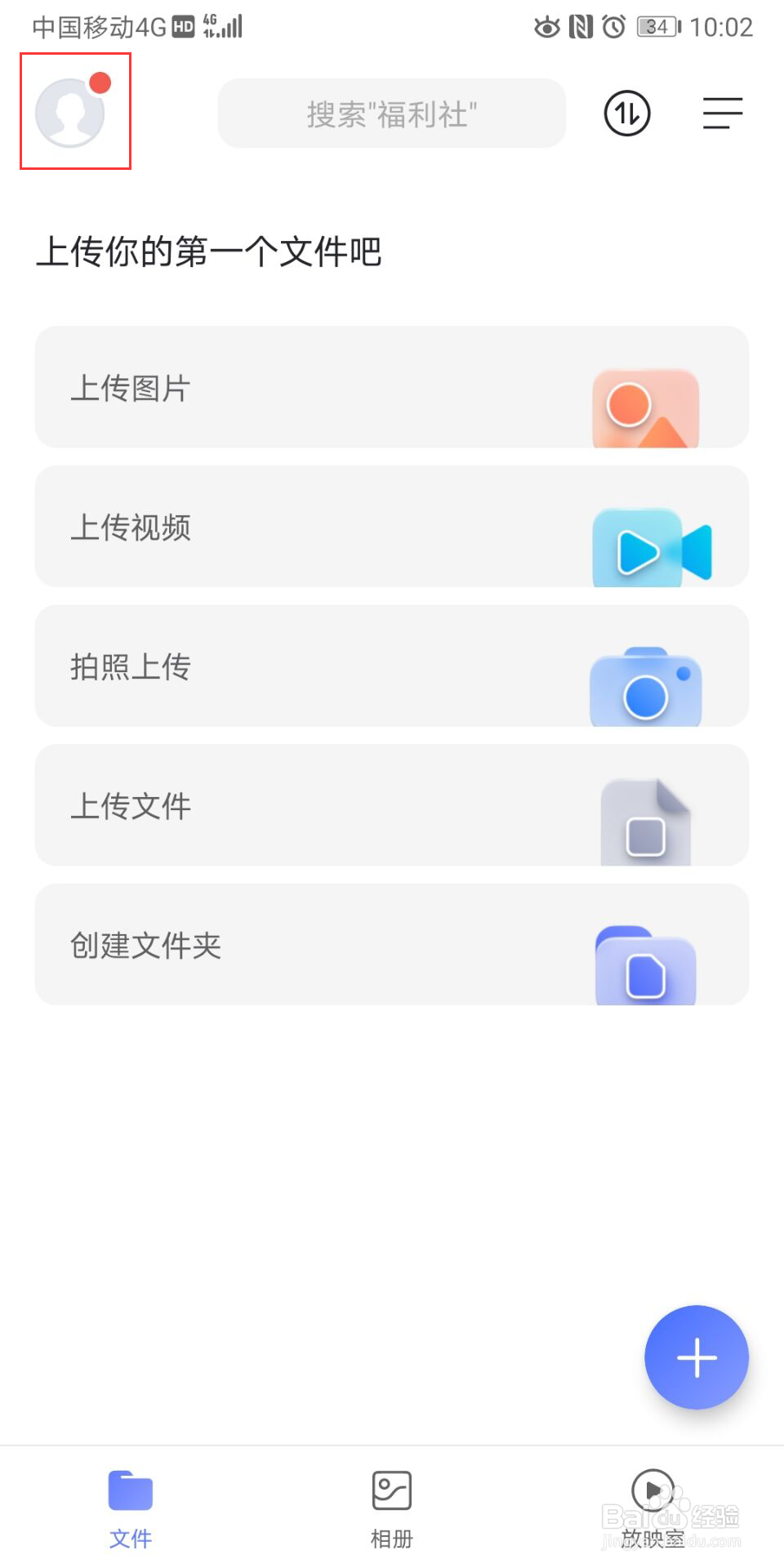Switch to the 相册 tab
The height and width of the screenshot is (1568, 784).
coord(392,1508)
